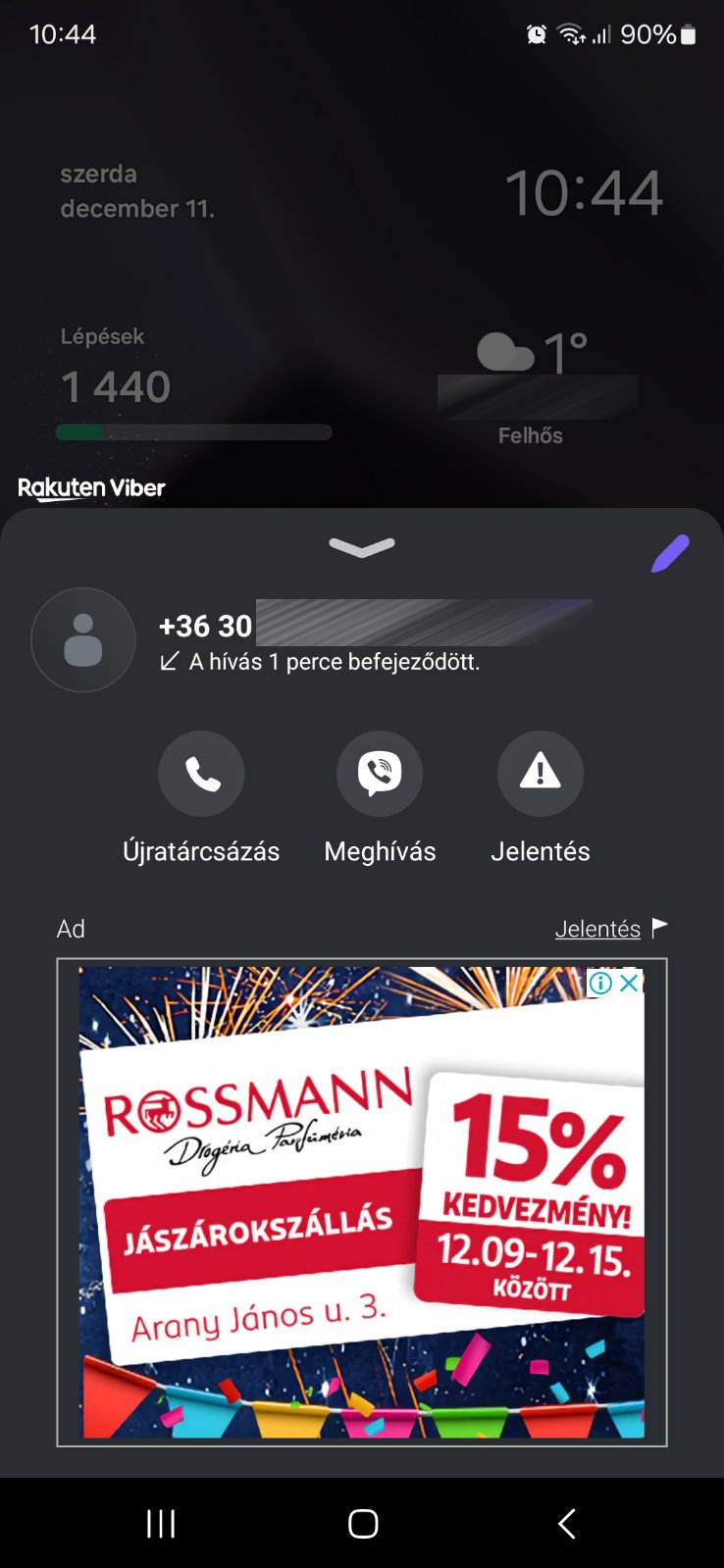Viewport: 724px width, 1568px height.
Task: Open the ad info icon
Action: tap(600, 982)
